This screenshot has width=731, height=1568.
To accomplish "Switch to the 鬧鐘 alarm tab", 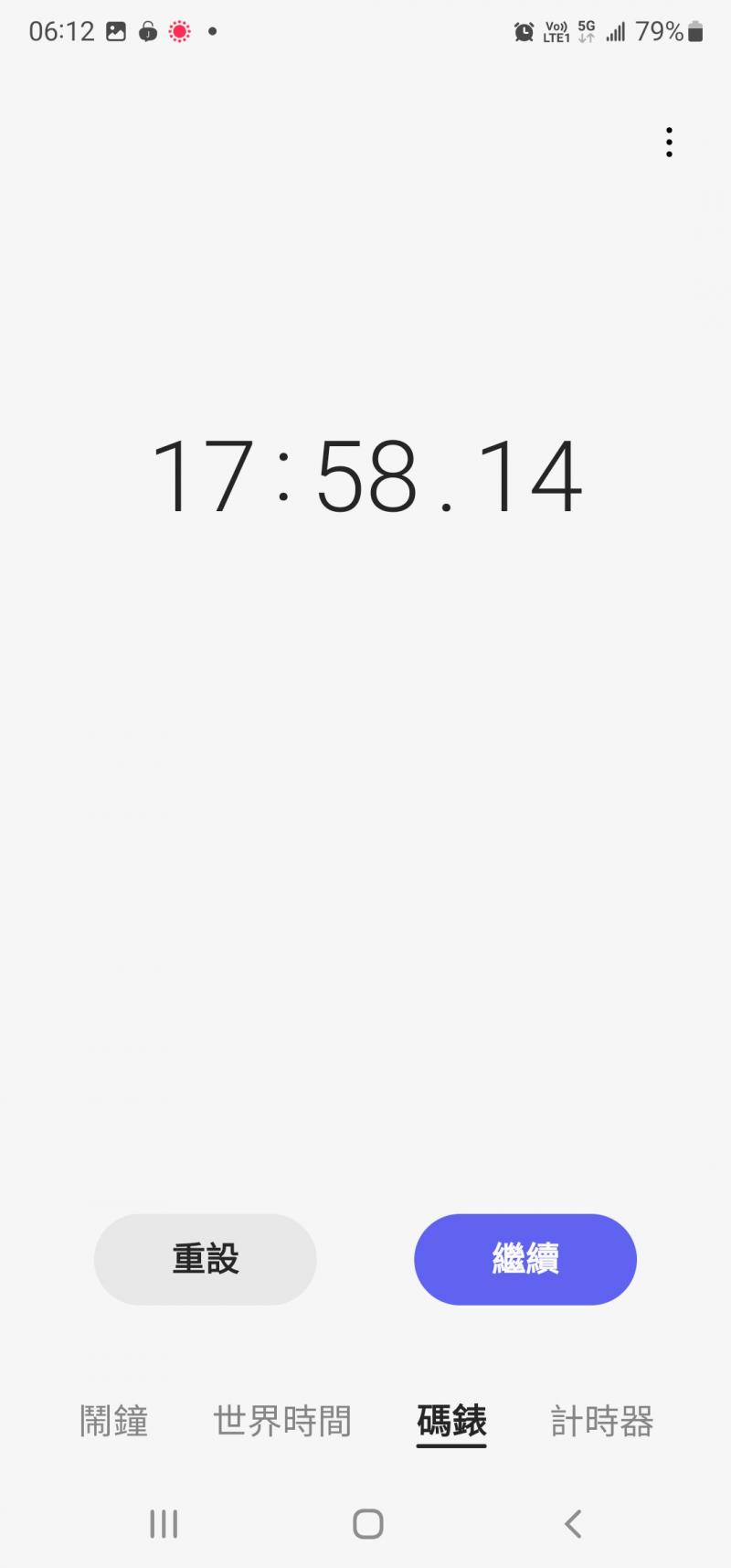I will (x=114, y=1421).
